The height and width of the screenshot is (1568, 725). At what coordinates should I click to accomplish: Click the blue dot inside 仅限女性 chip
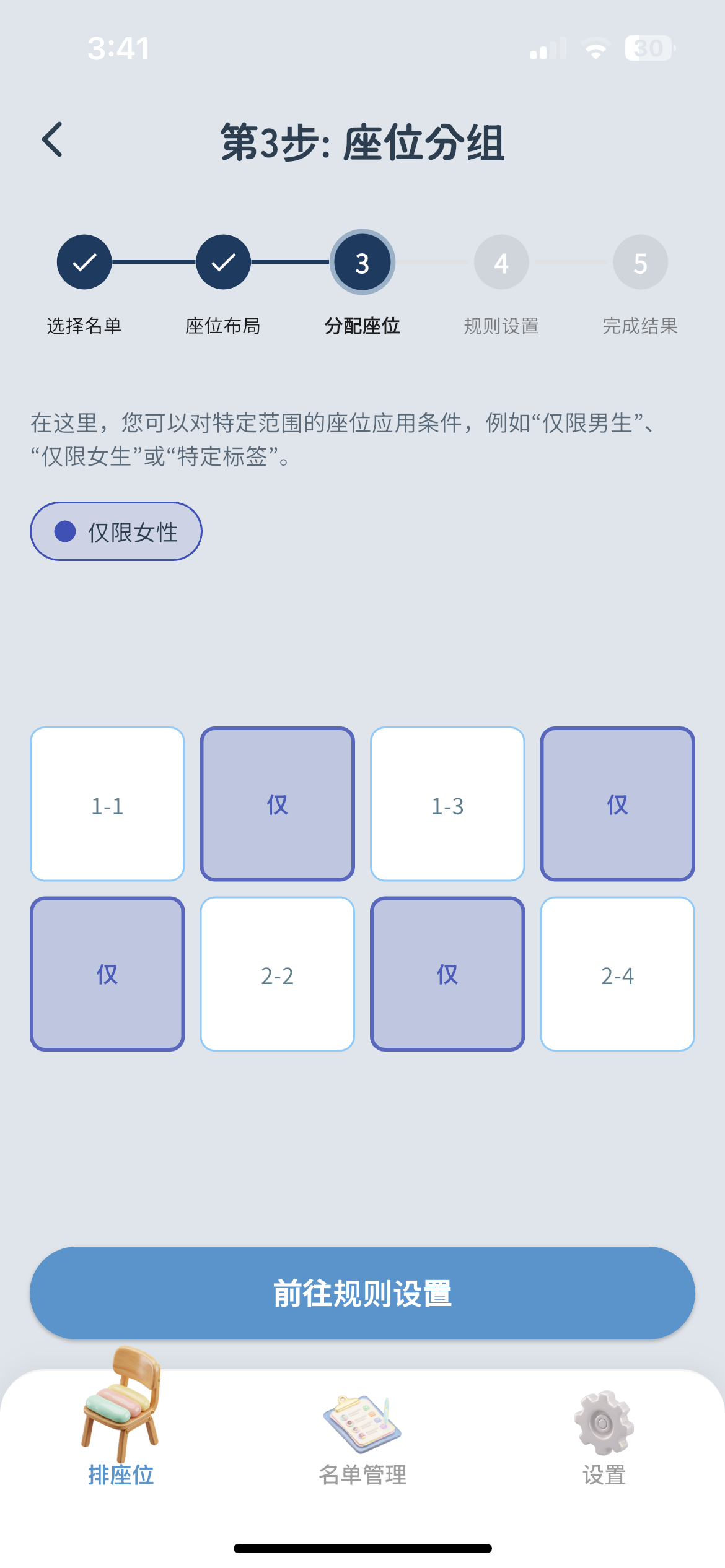64,531
